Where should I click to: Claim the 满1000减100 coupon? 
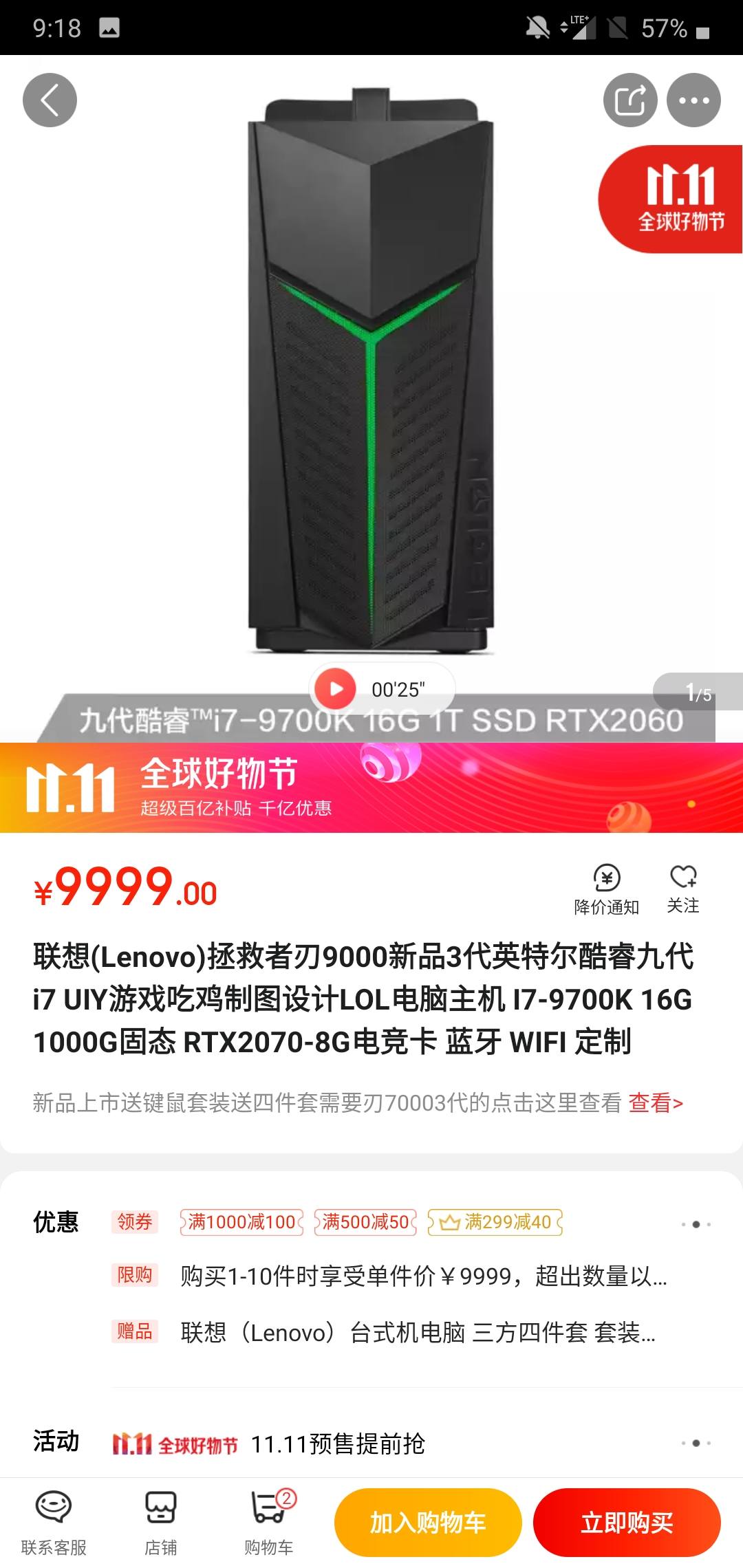(241, 1222)
